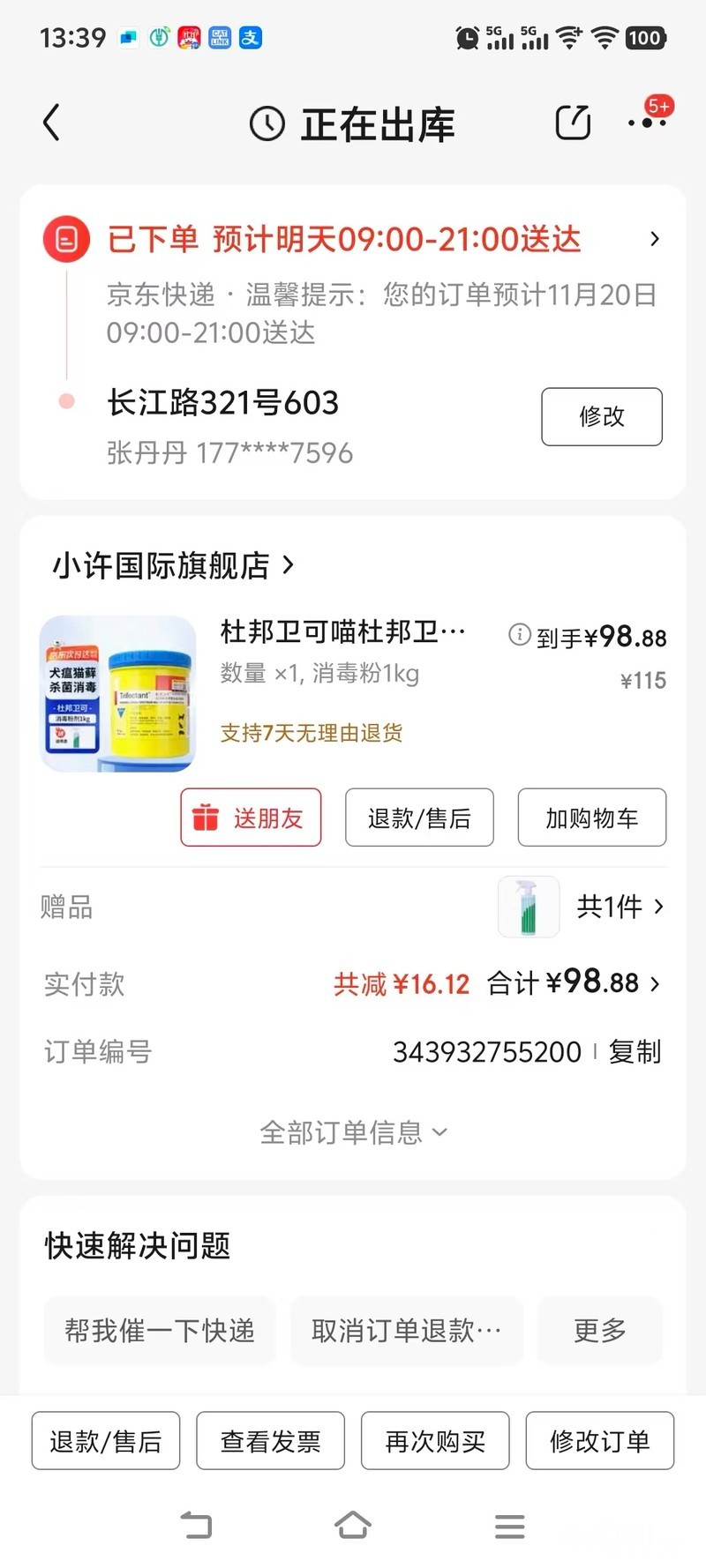Go back from the order details page
The height and width of the screenshot is (1568, 706).
point(51,123)
